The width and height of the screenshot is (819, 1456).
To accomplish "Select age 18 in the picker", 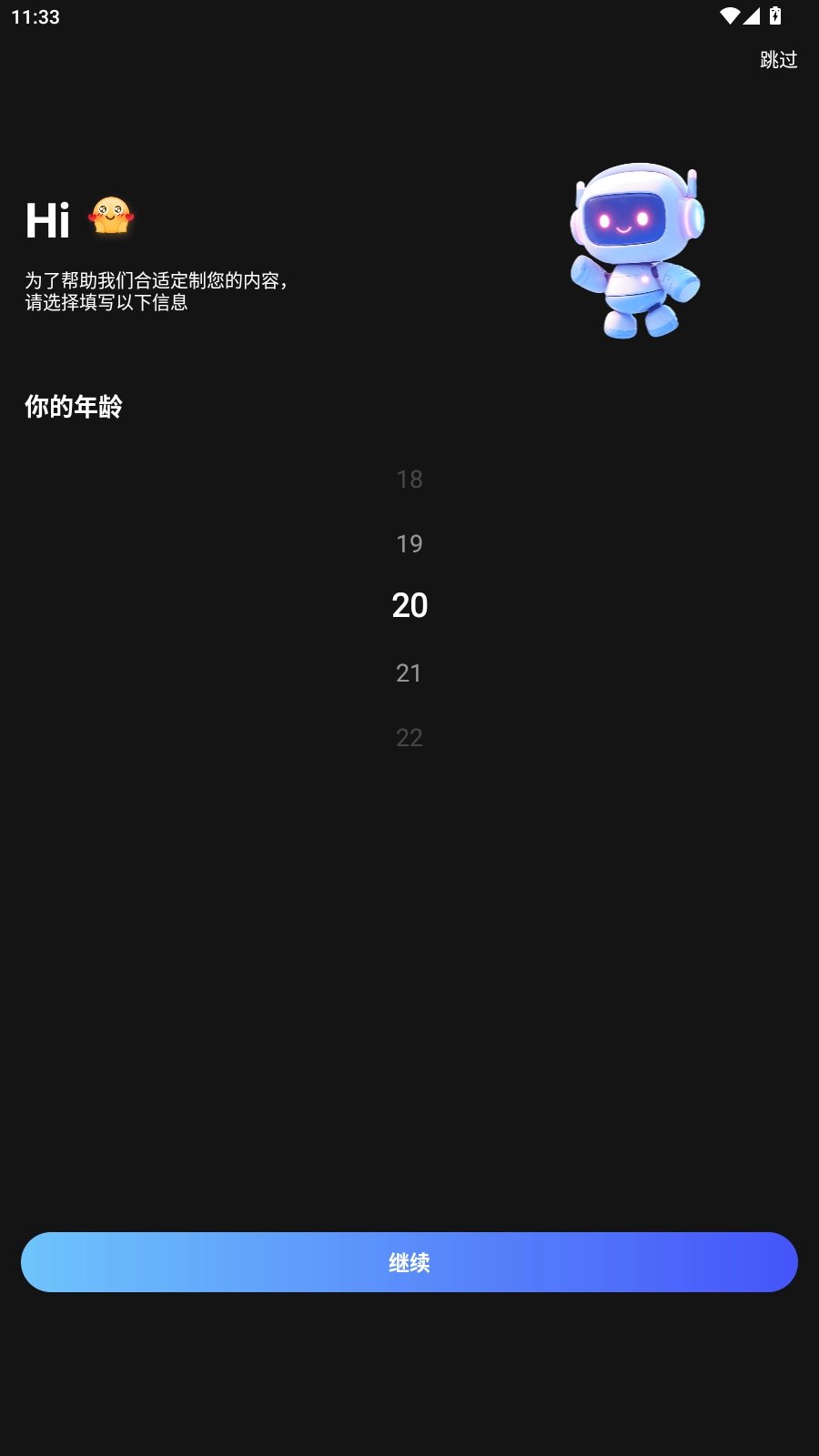I will click(x=409, y=480).
